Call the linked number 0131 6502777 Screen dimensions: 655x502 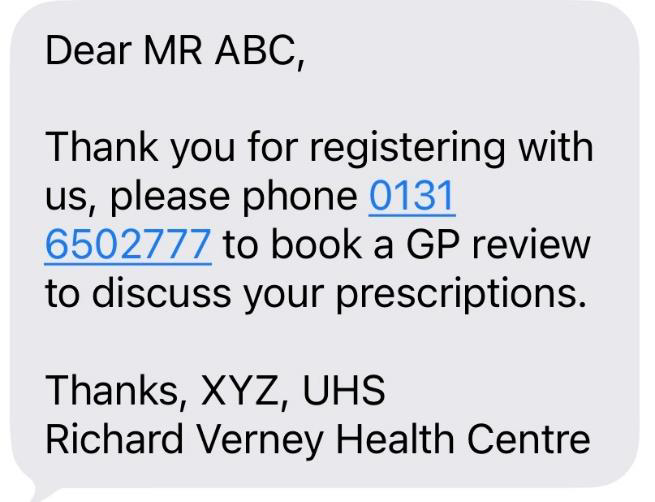127,244
